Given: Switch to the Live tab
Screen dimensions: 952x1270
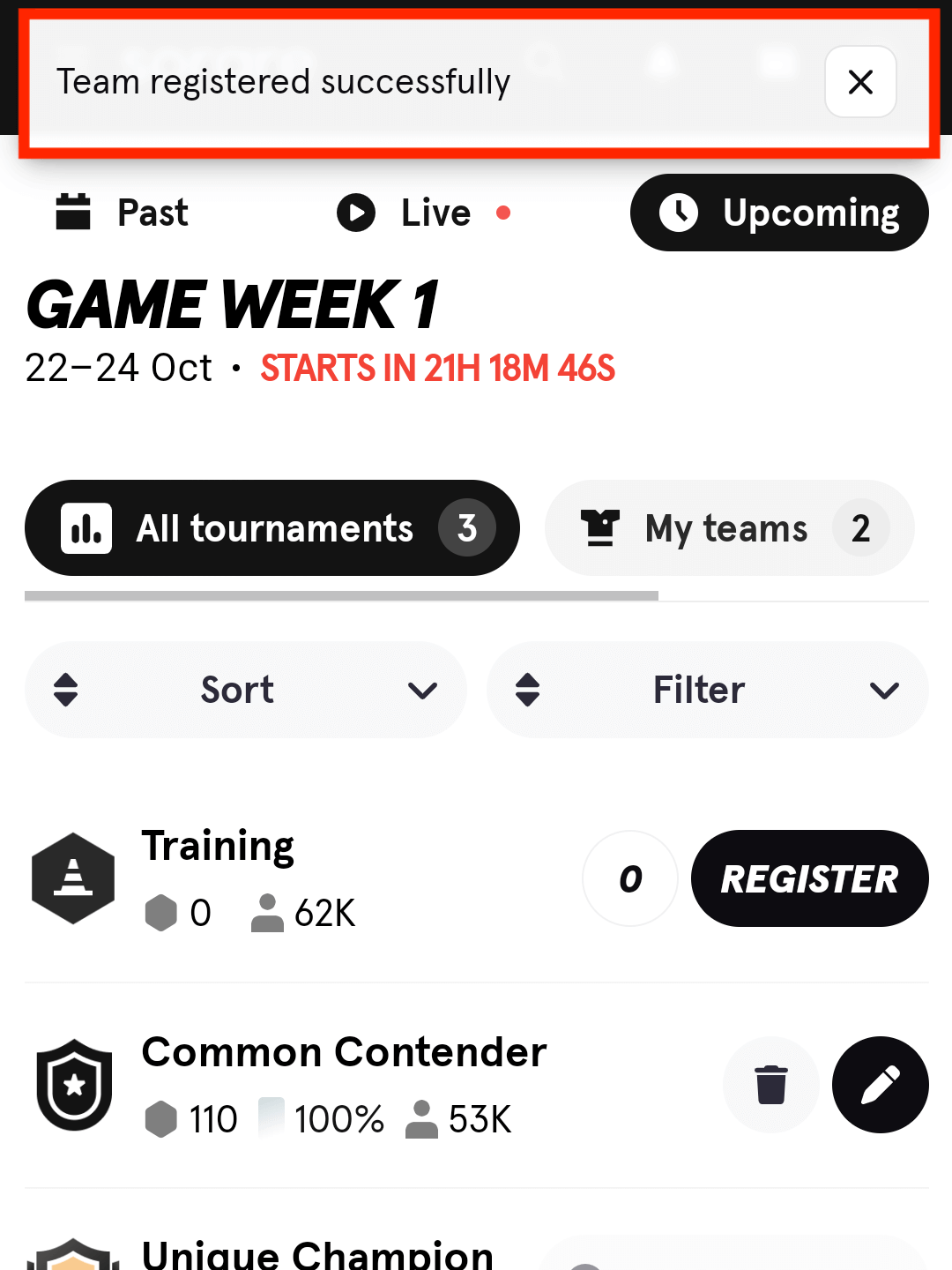Looking at the screenshot, I should pyautogui.click(x=423, y=213).
